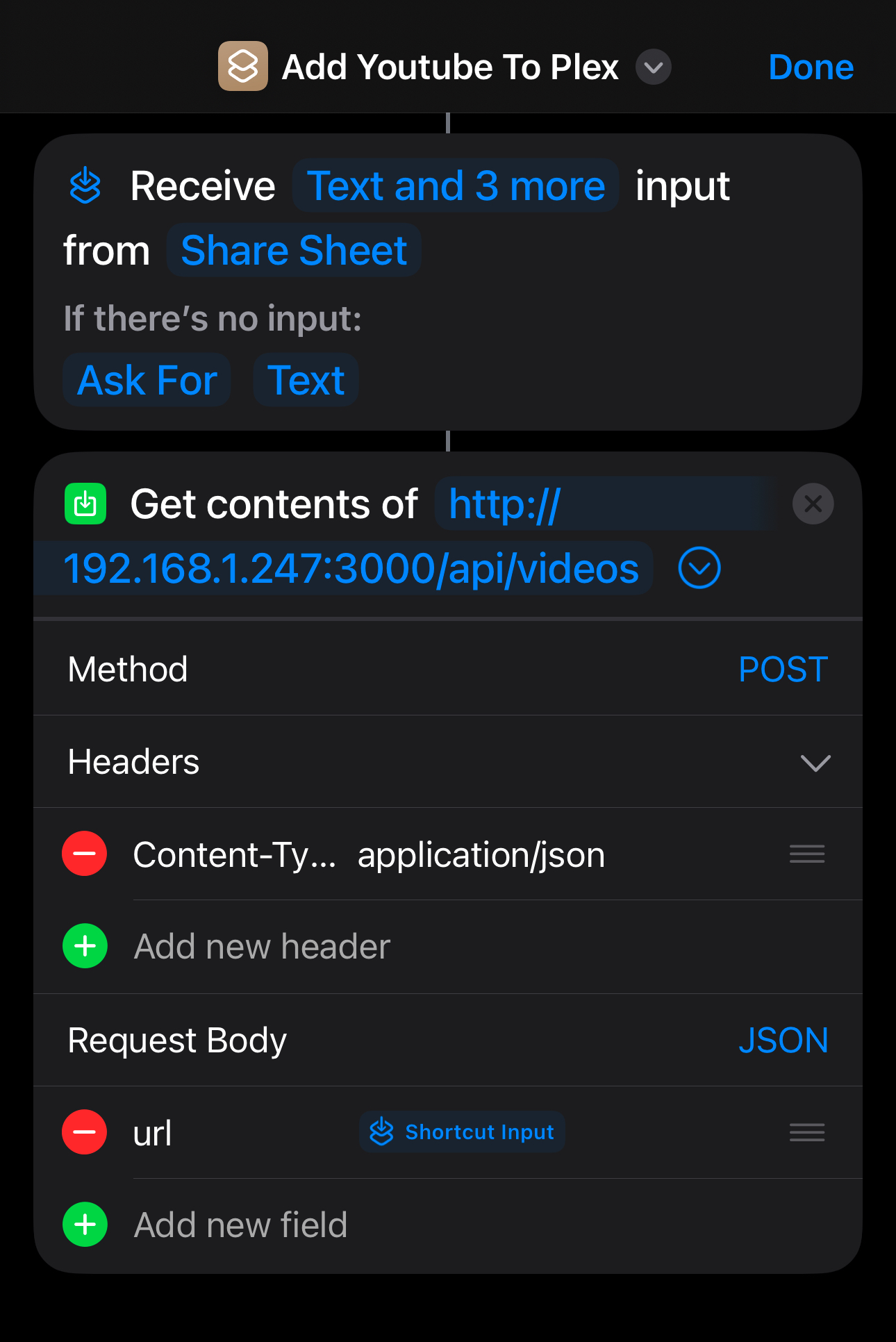Tap the drag handle beside the url field
The height and width of the screenshot is (1342, 896).
coord(806,1132)
